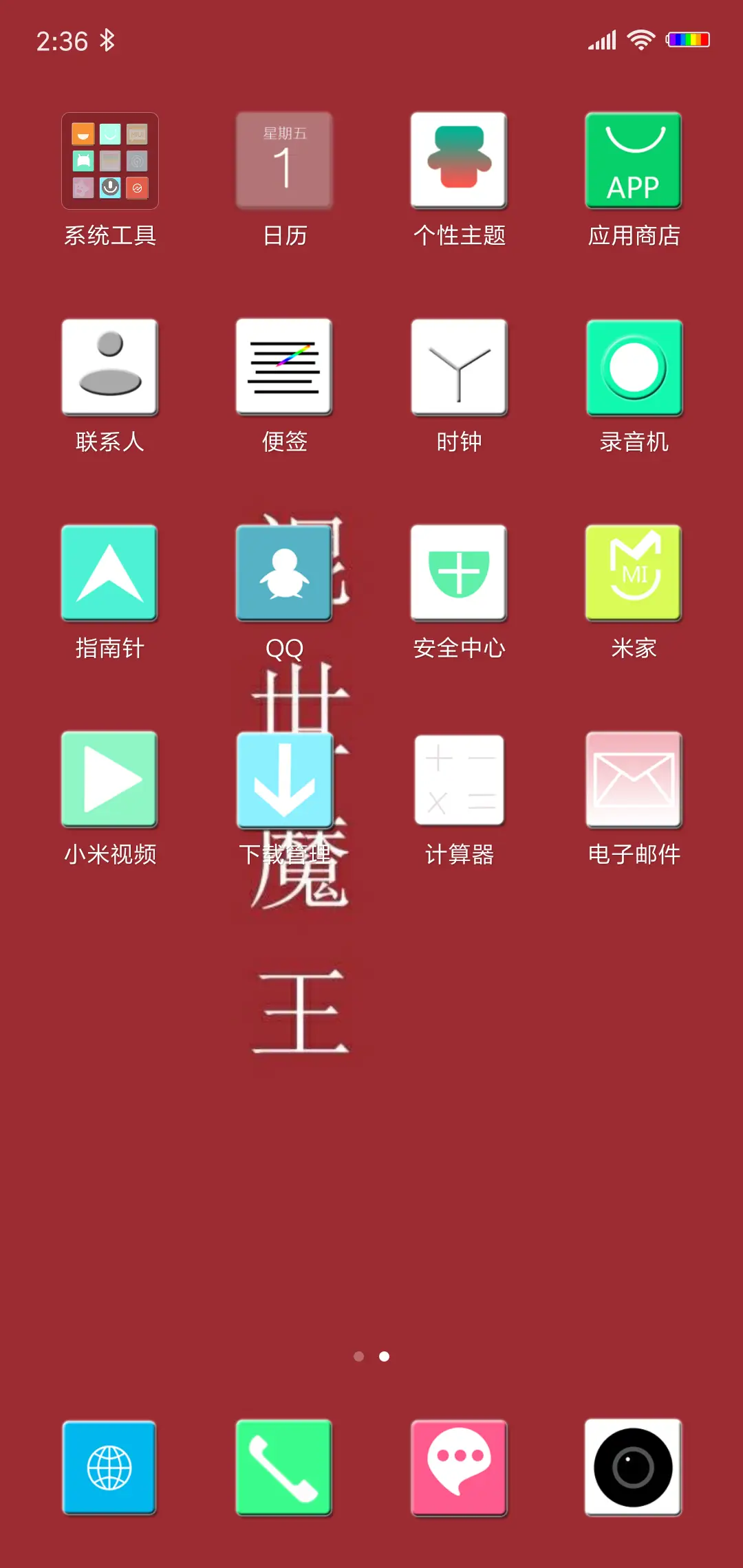This screenshot has width=743, height=1568.
Task: Open the camera app from the dock
Action: coord(633,1467)
